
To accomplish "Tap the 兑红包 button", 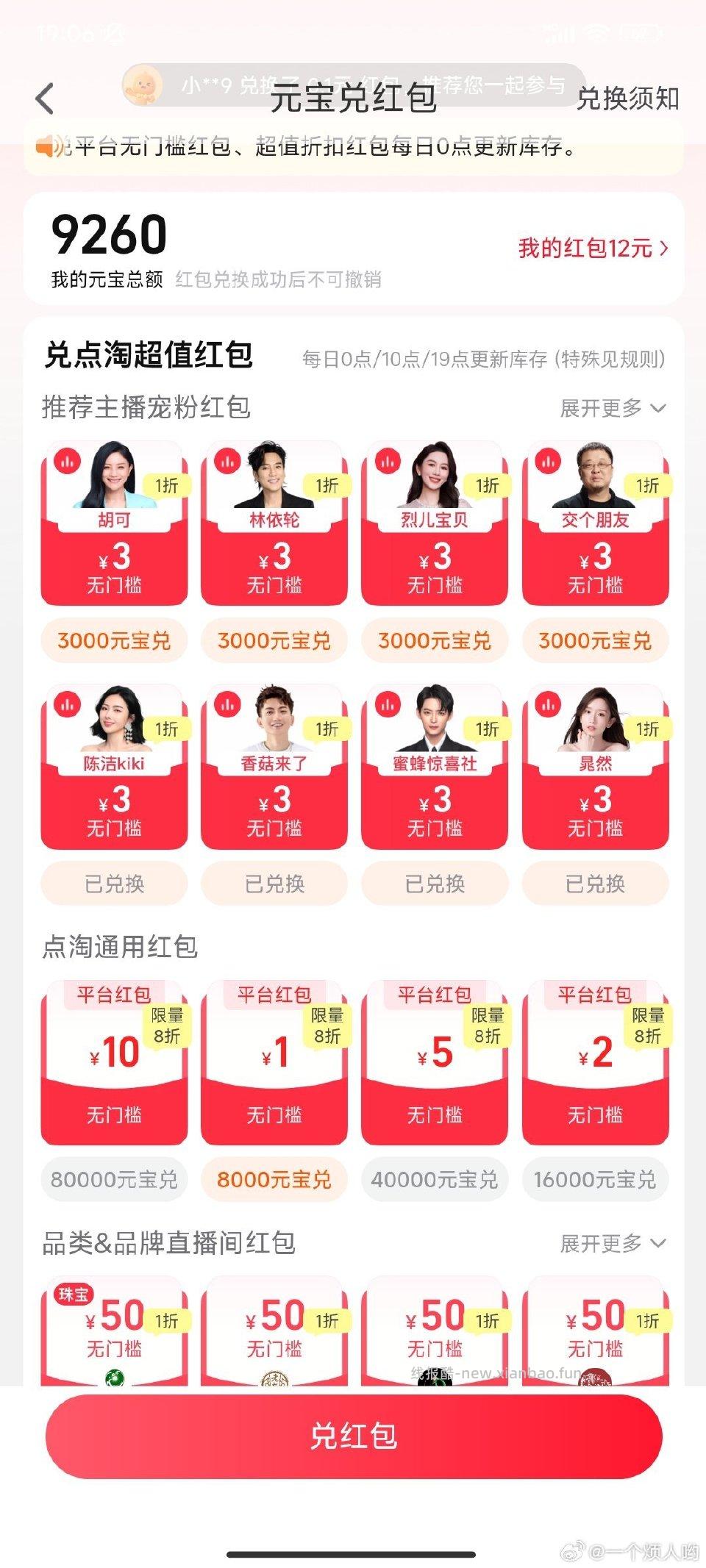I will [x=354, y=1436].
